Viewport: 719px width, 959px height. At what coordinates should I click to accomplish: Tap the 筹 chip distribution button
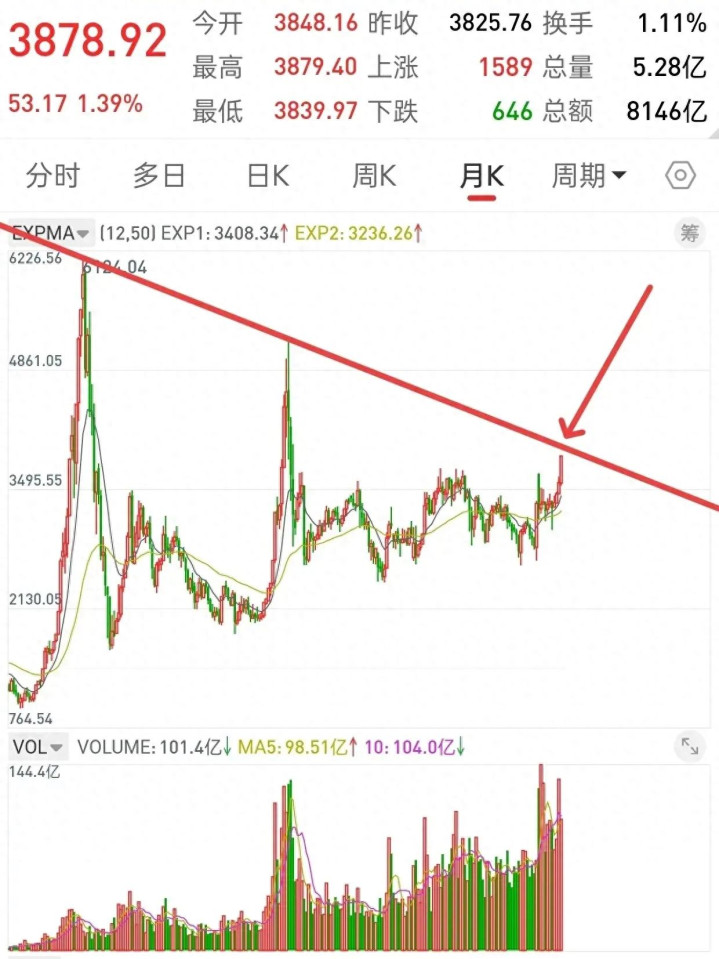click(690, 234)
